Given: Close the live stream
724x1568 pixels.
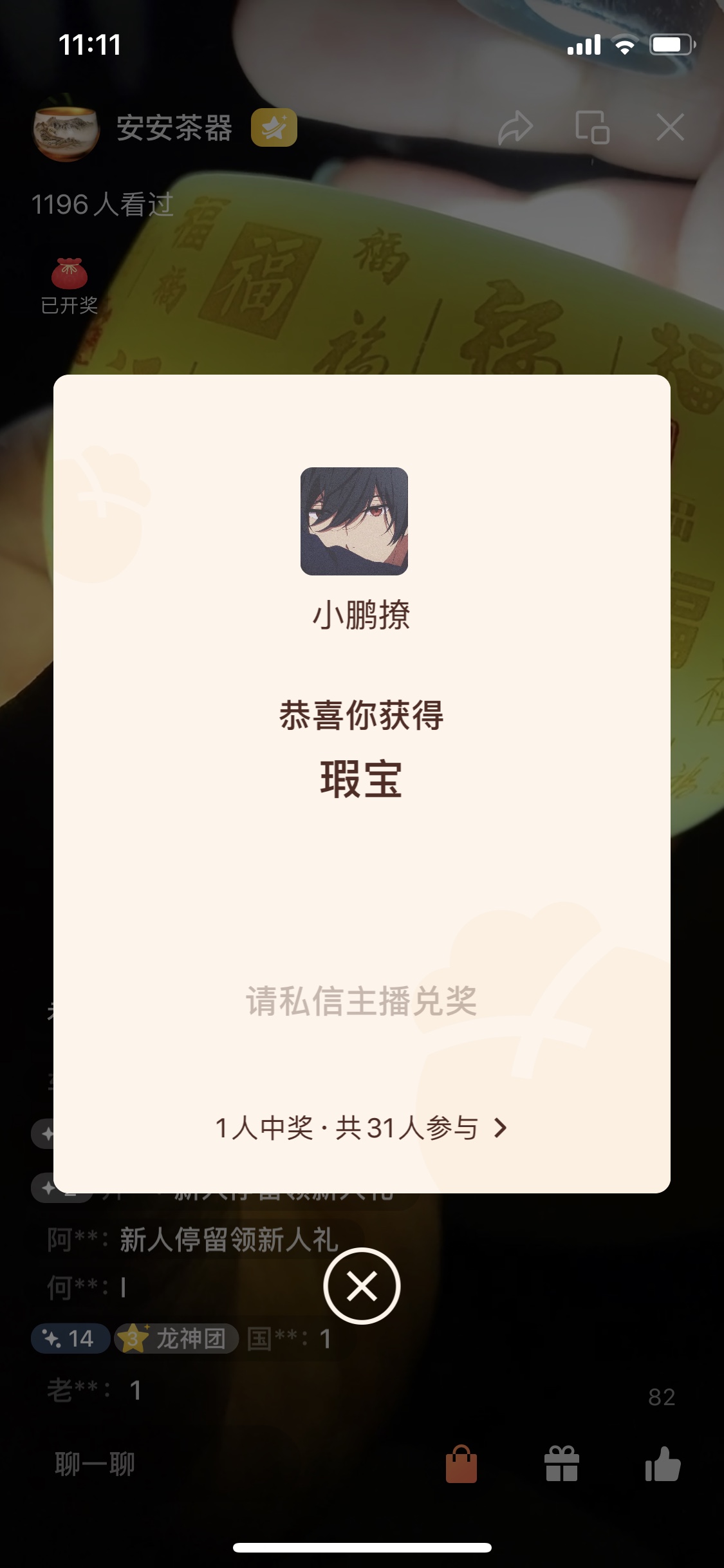Looking at the screenshot, I should (x=670, y=127).
